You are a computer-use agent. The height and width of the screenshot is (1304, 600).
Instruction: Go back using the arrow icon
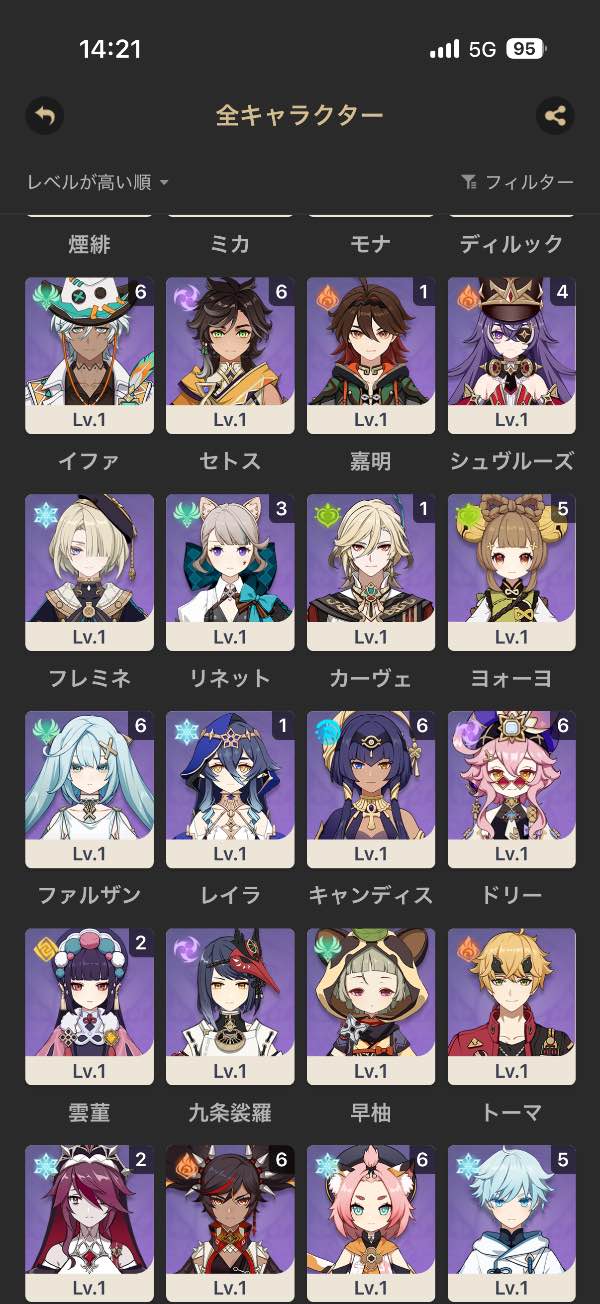click(x=45, y=115)
